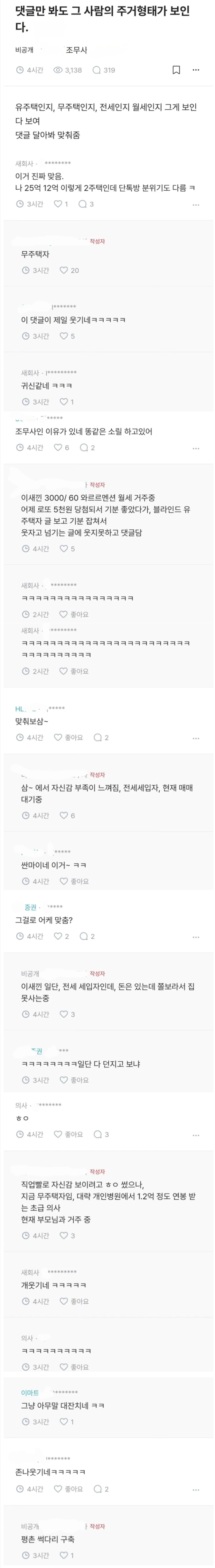Open the post's overflow menu
This screenshot has height=1568, width=215.
pos(195,70)
